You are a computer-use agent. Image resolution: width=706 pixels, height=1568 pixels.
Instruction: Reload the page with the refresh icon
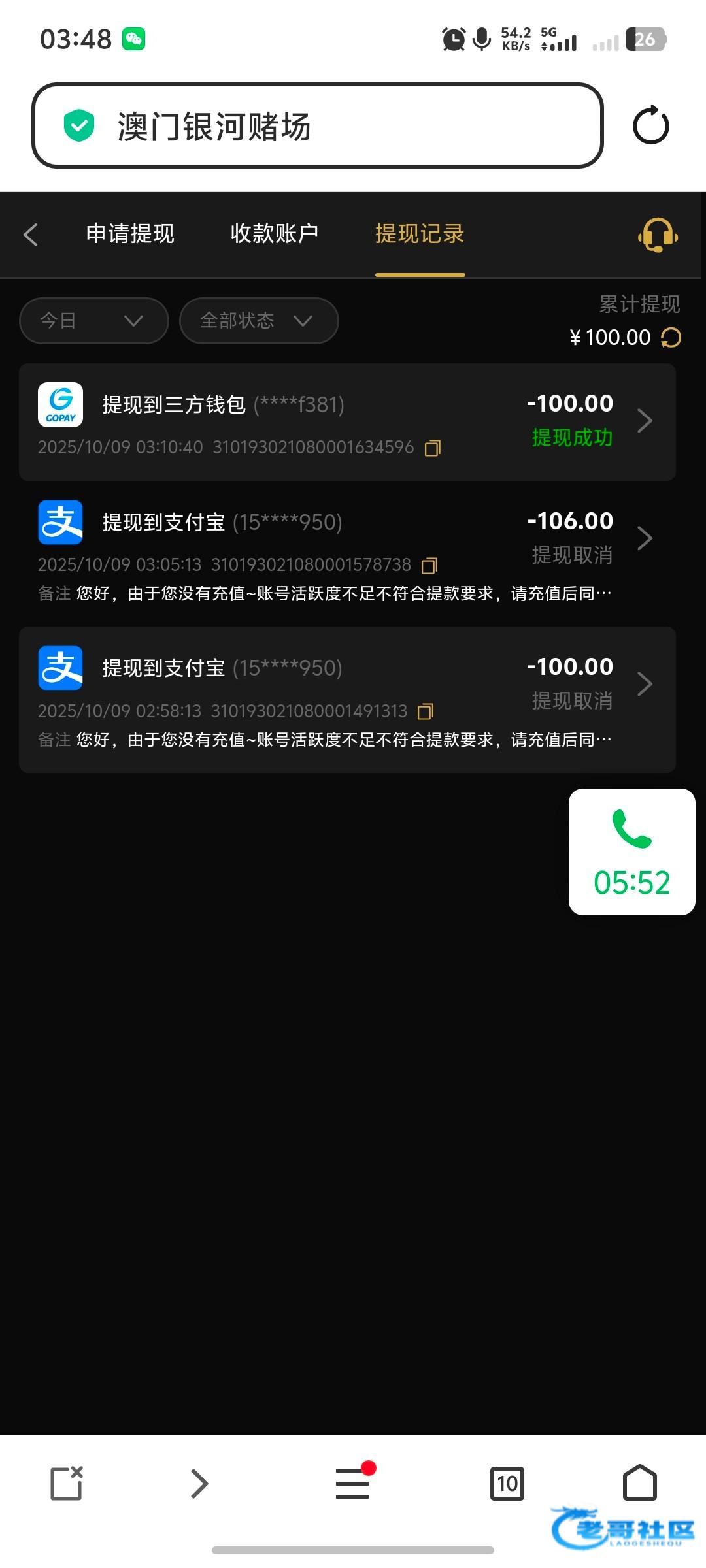point(651,125)
